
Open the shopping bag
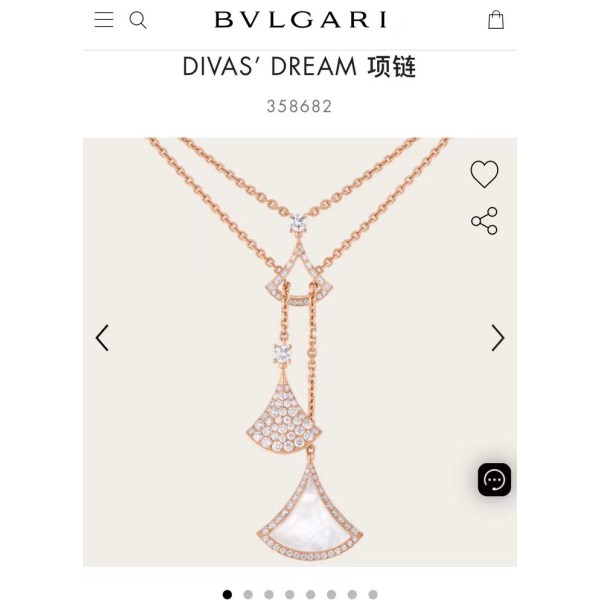pyautogui.click(x=496, y=20)
